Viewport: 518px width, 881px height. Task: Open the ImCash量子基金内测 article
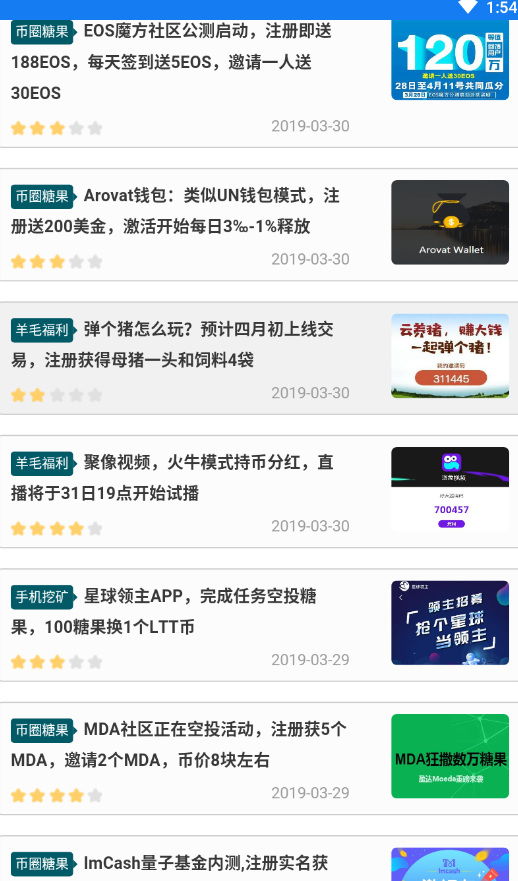pyautogui.click(x=259, y=859)
